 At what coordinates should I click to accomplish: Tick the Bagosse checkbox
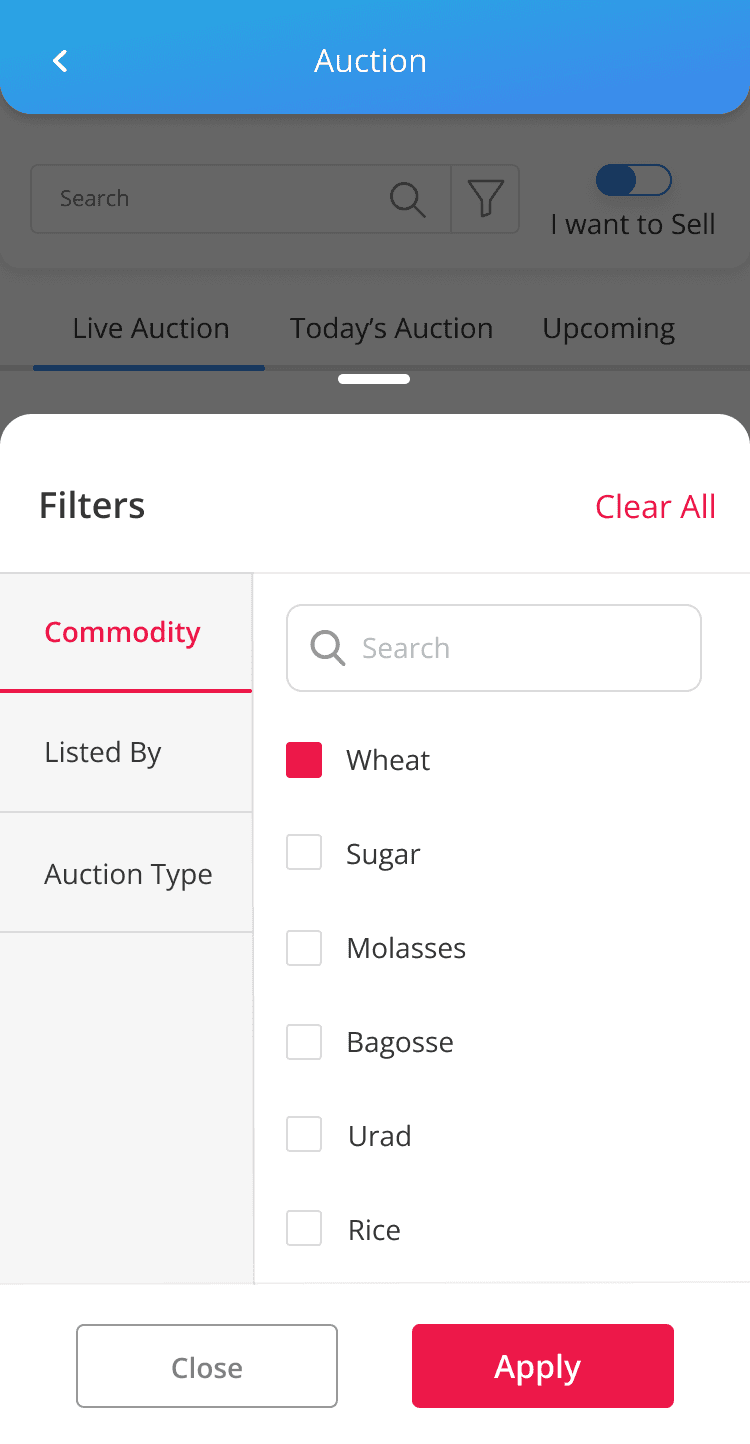[x=304, y=1042]
